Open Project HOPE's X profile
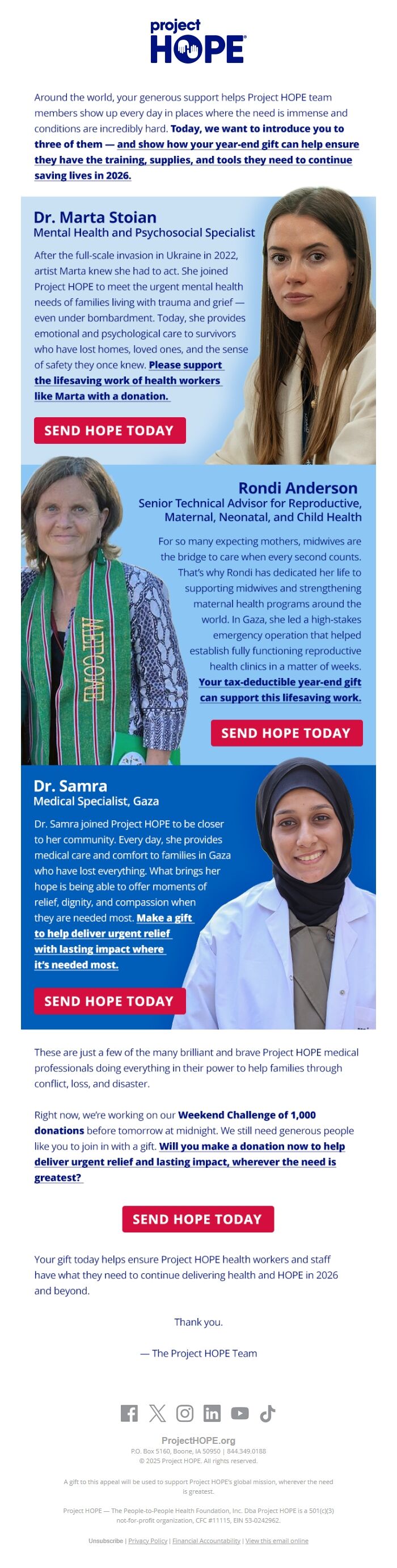397x1568 pixels. click(x=157, y=1413)
